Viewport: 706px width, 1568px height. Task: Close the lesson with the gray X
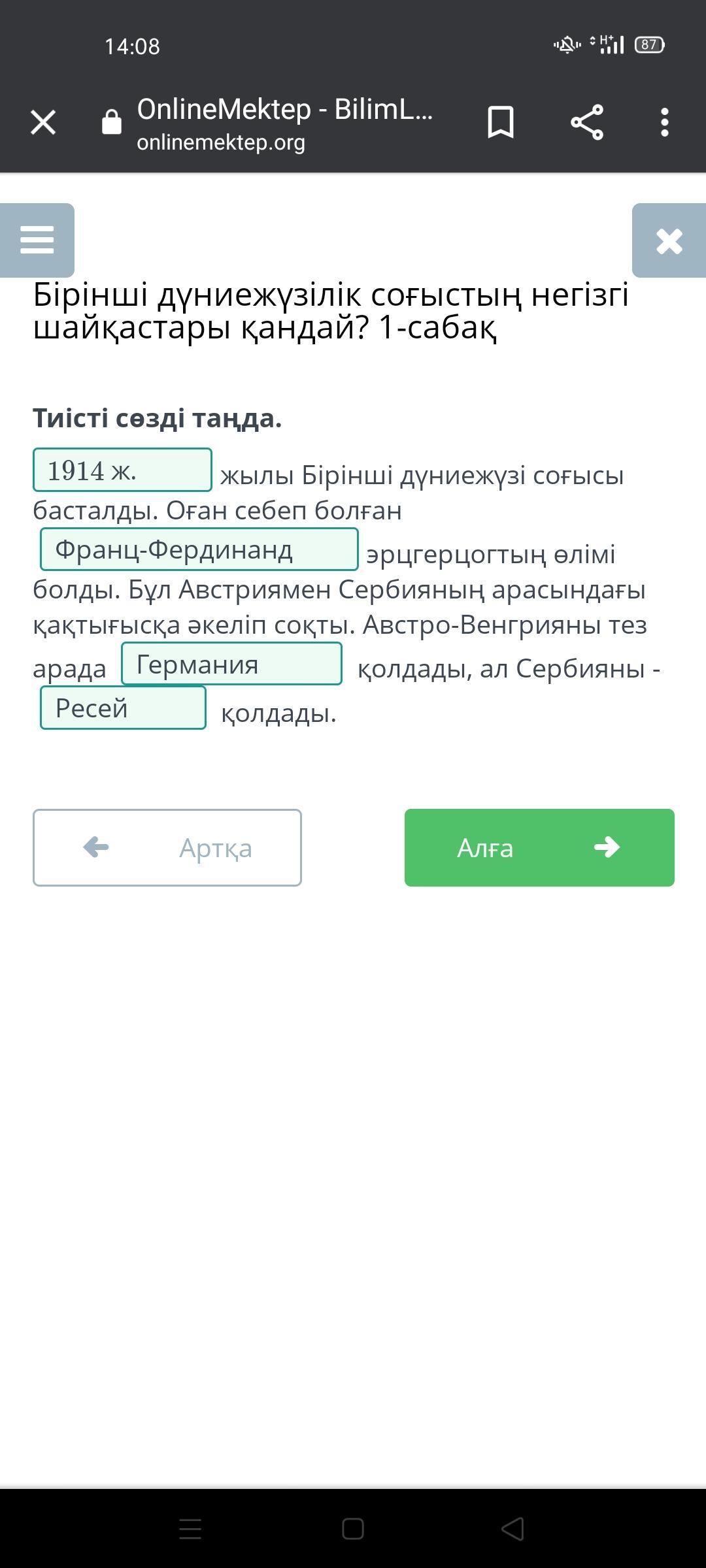[669, 240]
